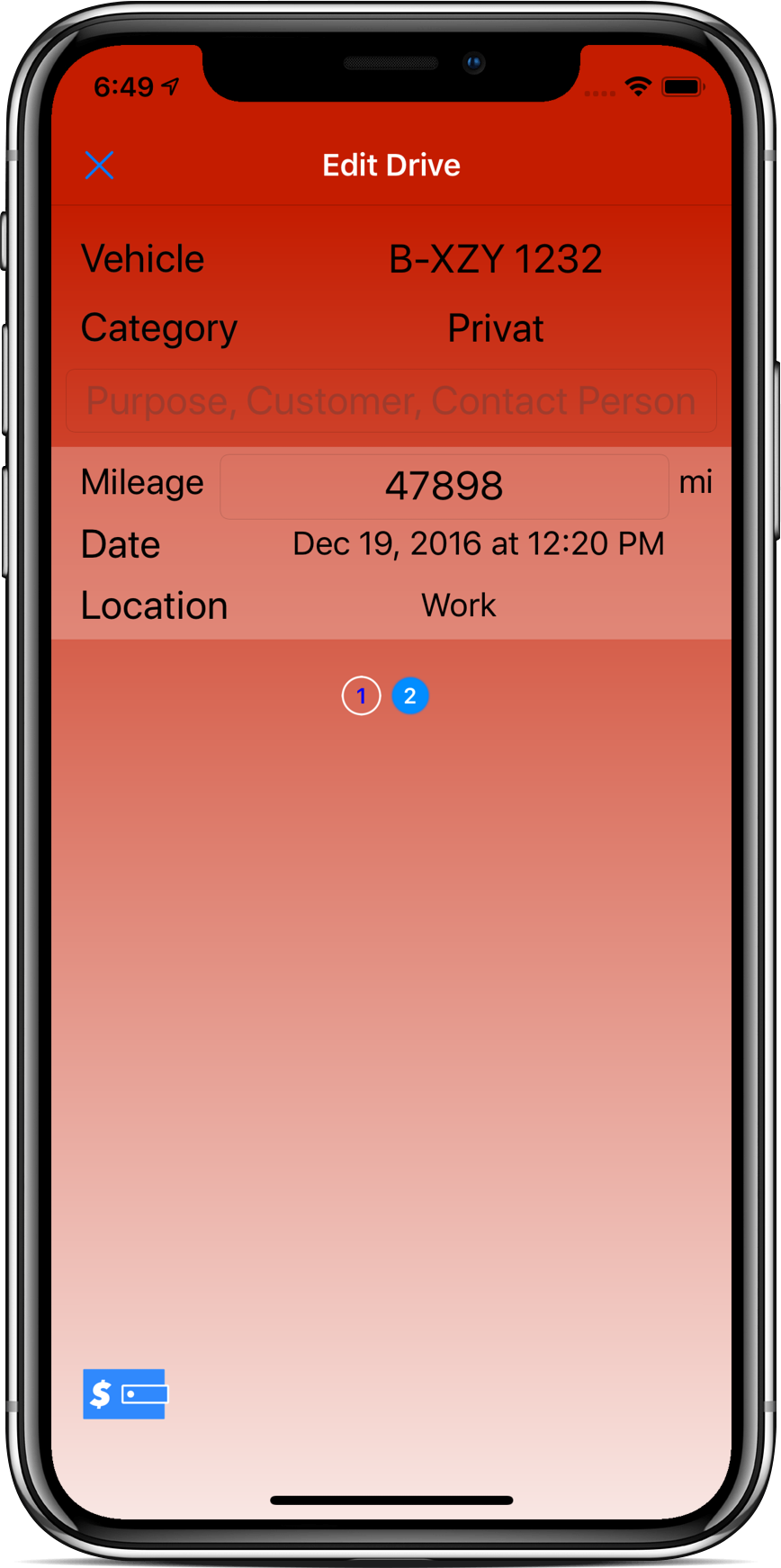Edit the mileage value 47898
This screenshot has height=1568, width=781.
tap(444, 486)
